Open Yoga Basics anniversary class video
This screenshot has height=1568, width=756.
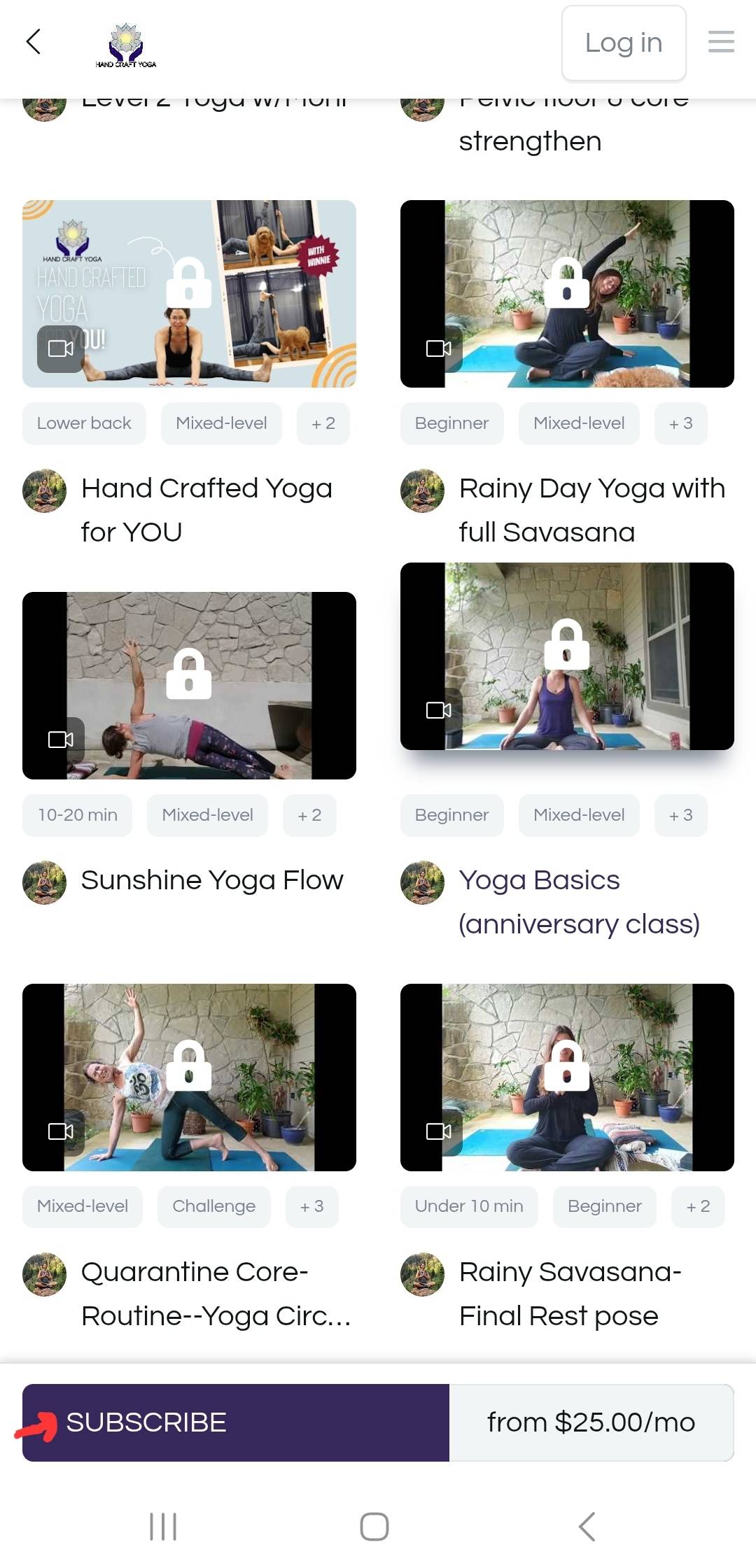[x=567, y=656]
